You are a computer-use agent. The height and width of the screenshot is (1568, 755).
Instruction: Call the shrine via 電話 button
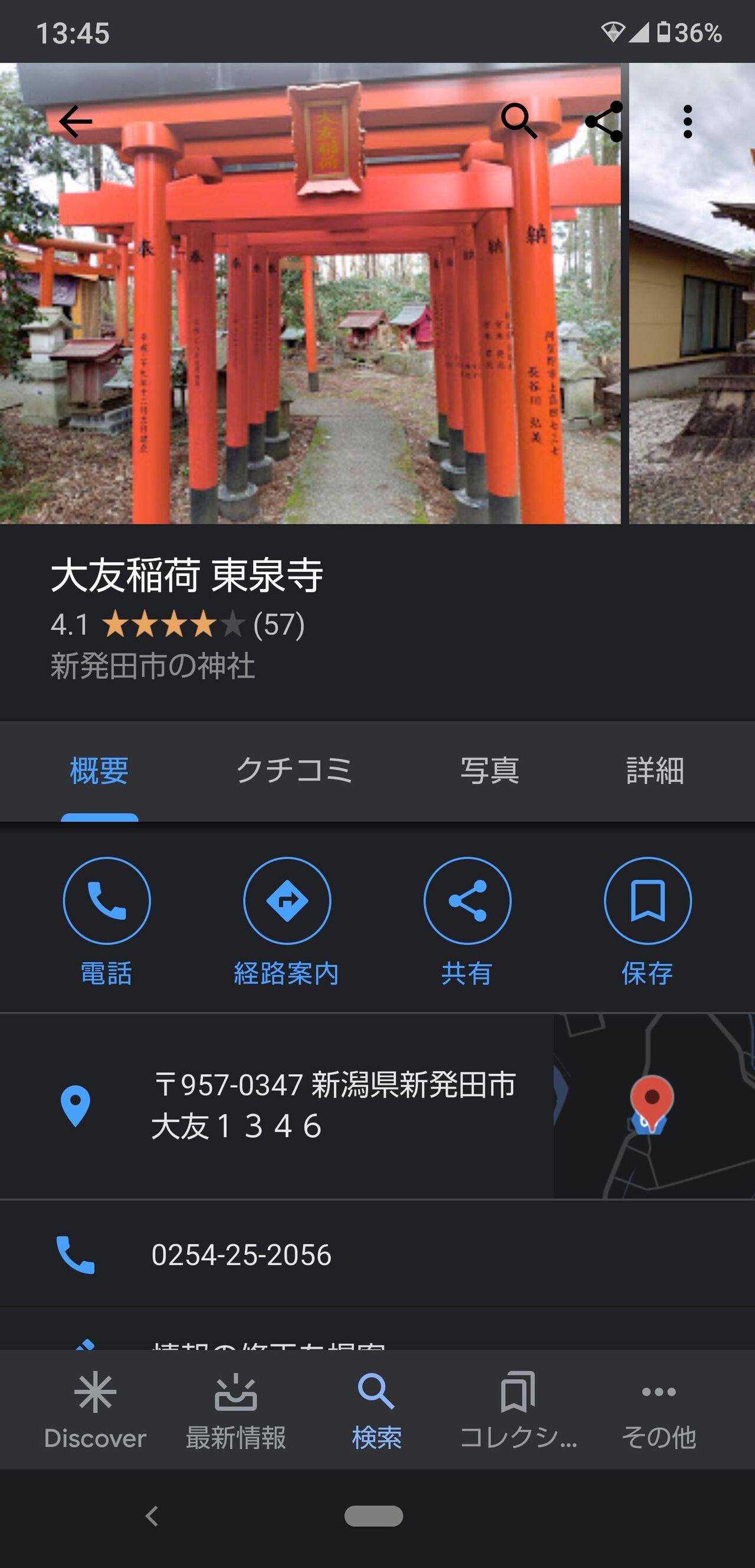(107, 901)
